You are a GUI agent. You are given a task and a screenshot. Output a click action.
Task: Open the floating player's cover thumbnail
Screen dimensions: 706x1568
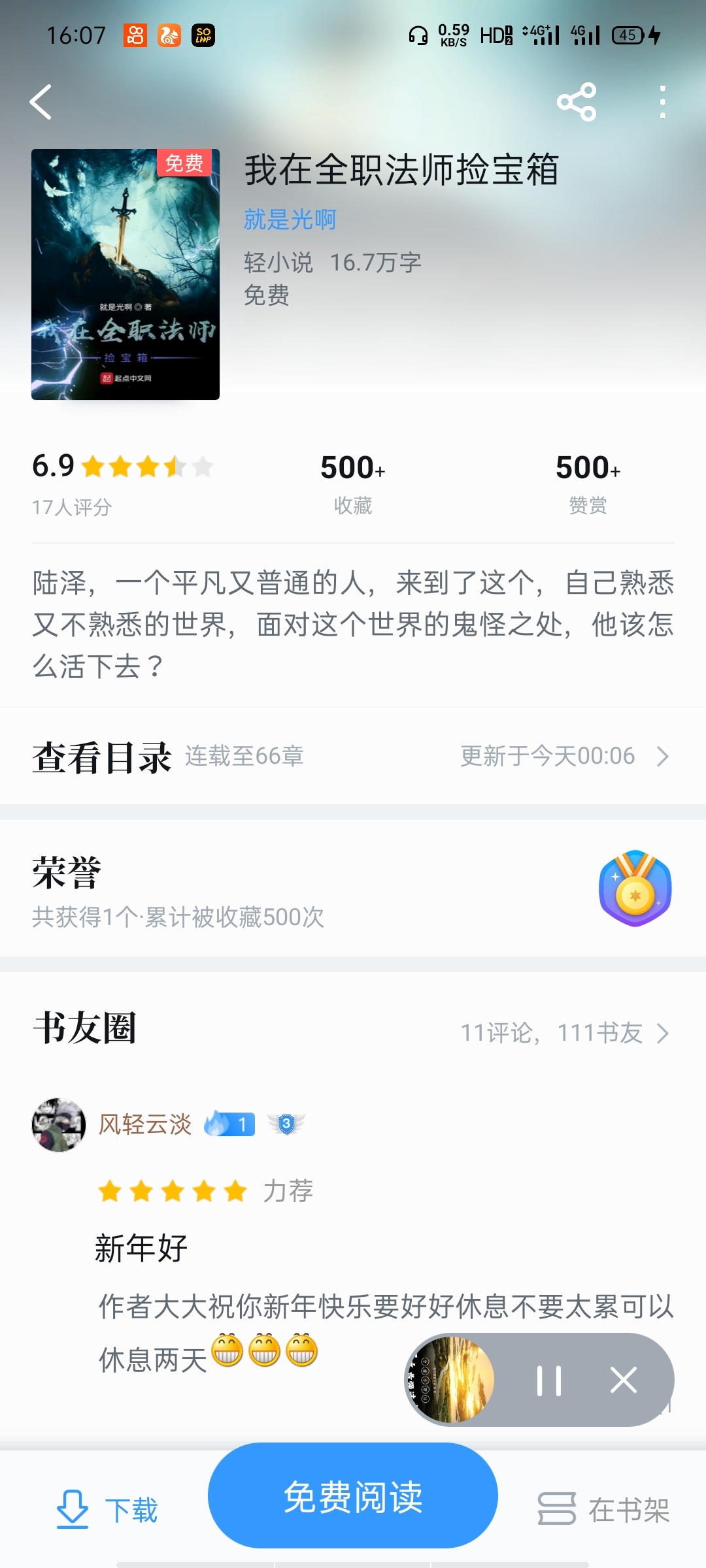450,1380
